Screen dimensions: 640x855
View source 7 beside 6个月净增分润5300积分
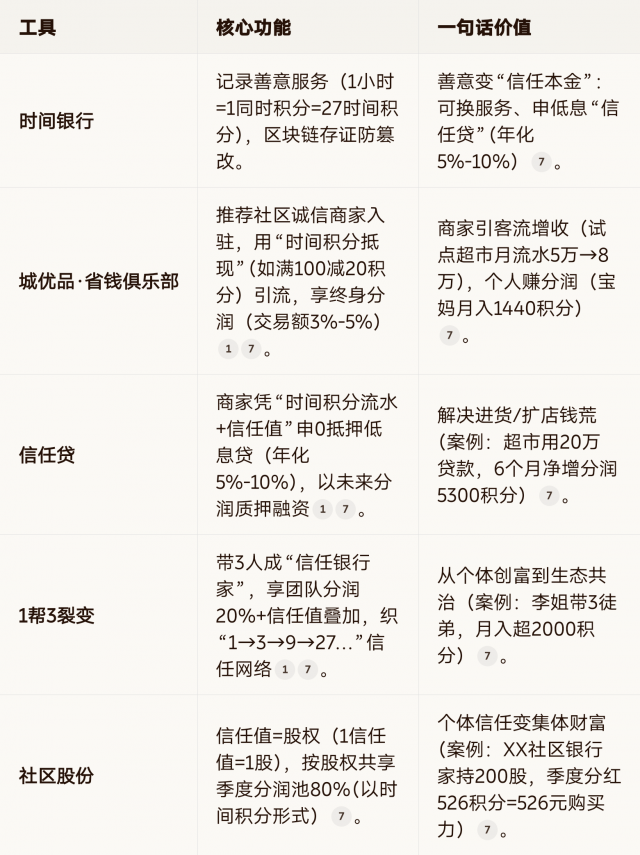[x=548, y=496]
